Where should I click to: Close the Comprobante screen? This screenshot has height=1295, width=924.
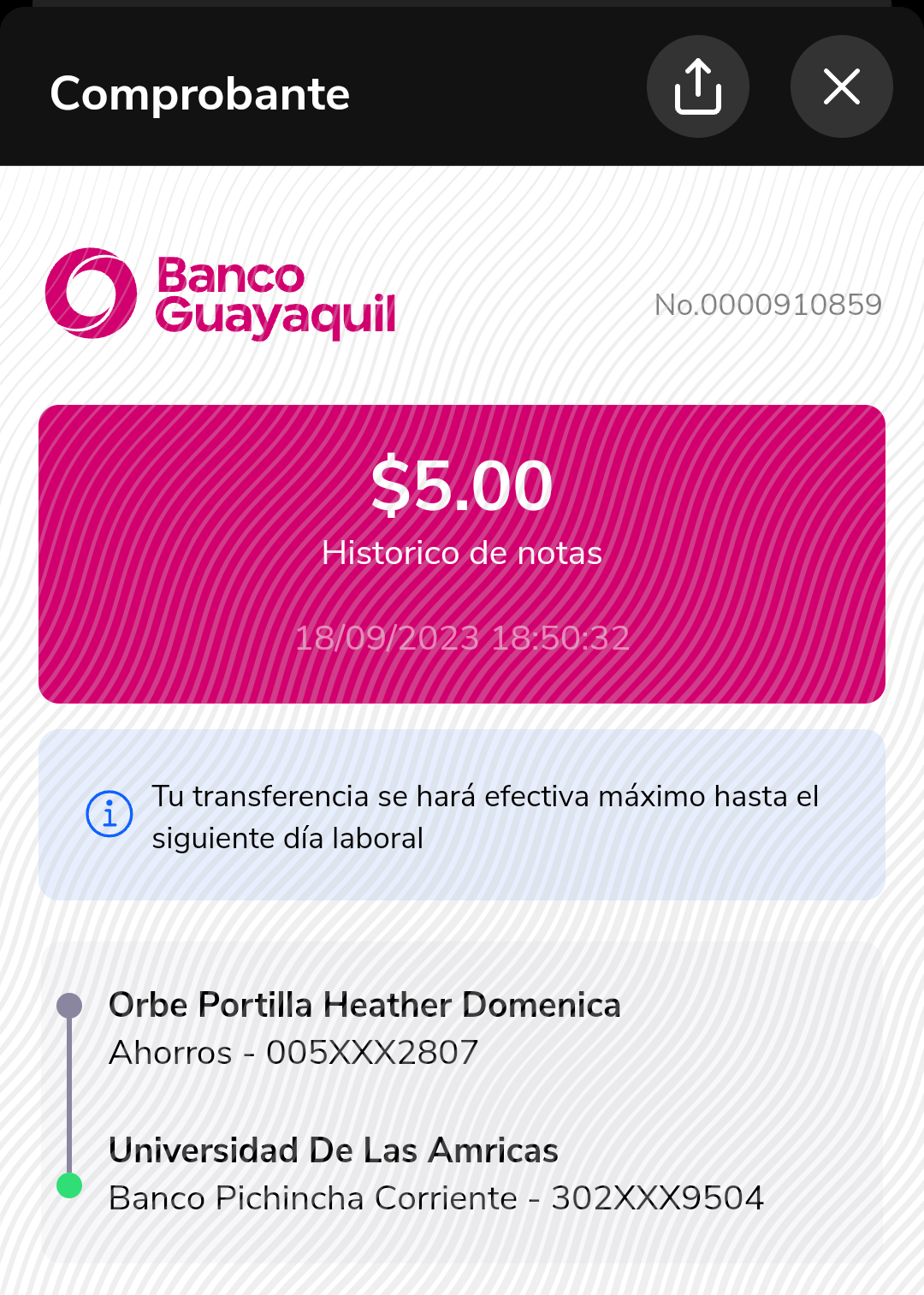[841, 86]
